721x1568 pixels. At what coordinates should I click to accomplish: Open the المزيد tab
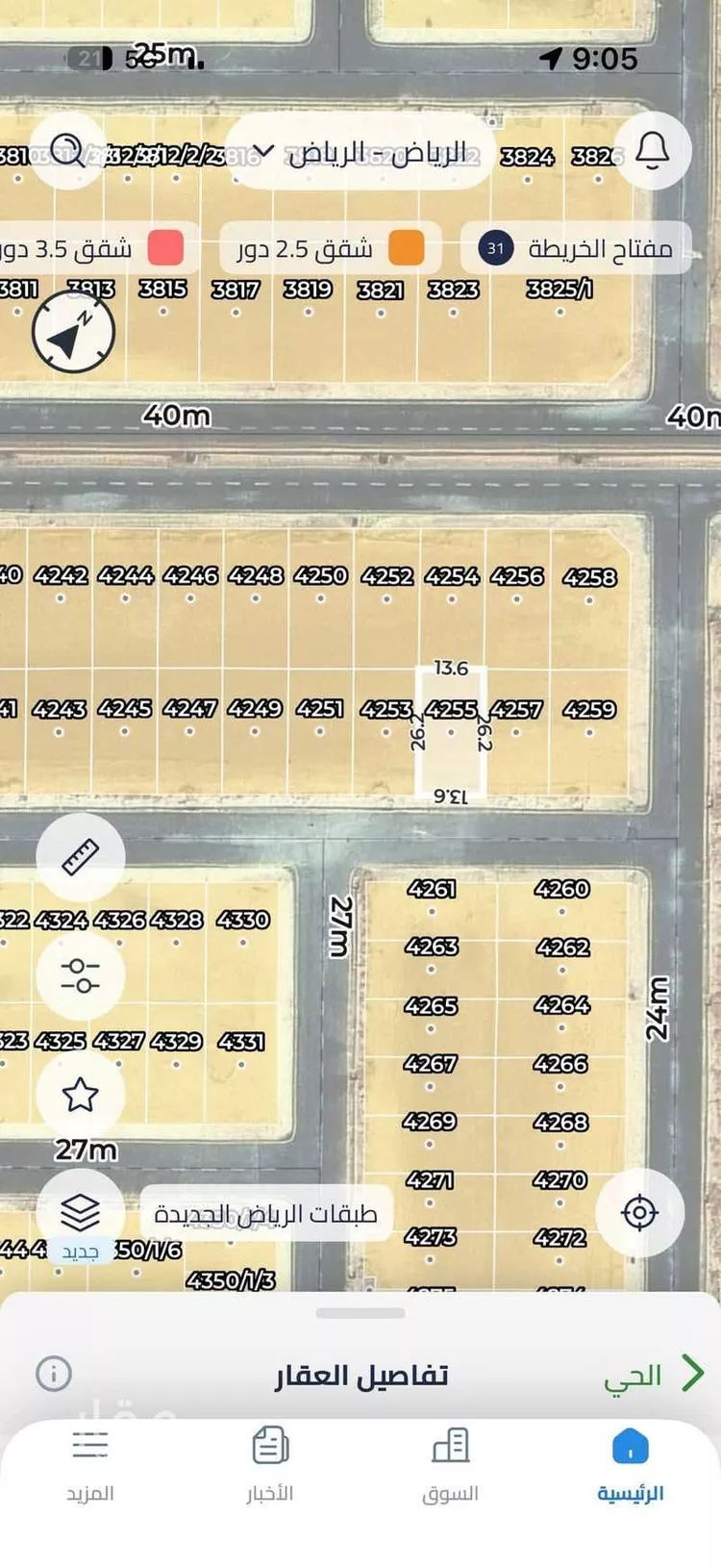click(x=90, y=1464)
